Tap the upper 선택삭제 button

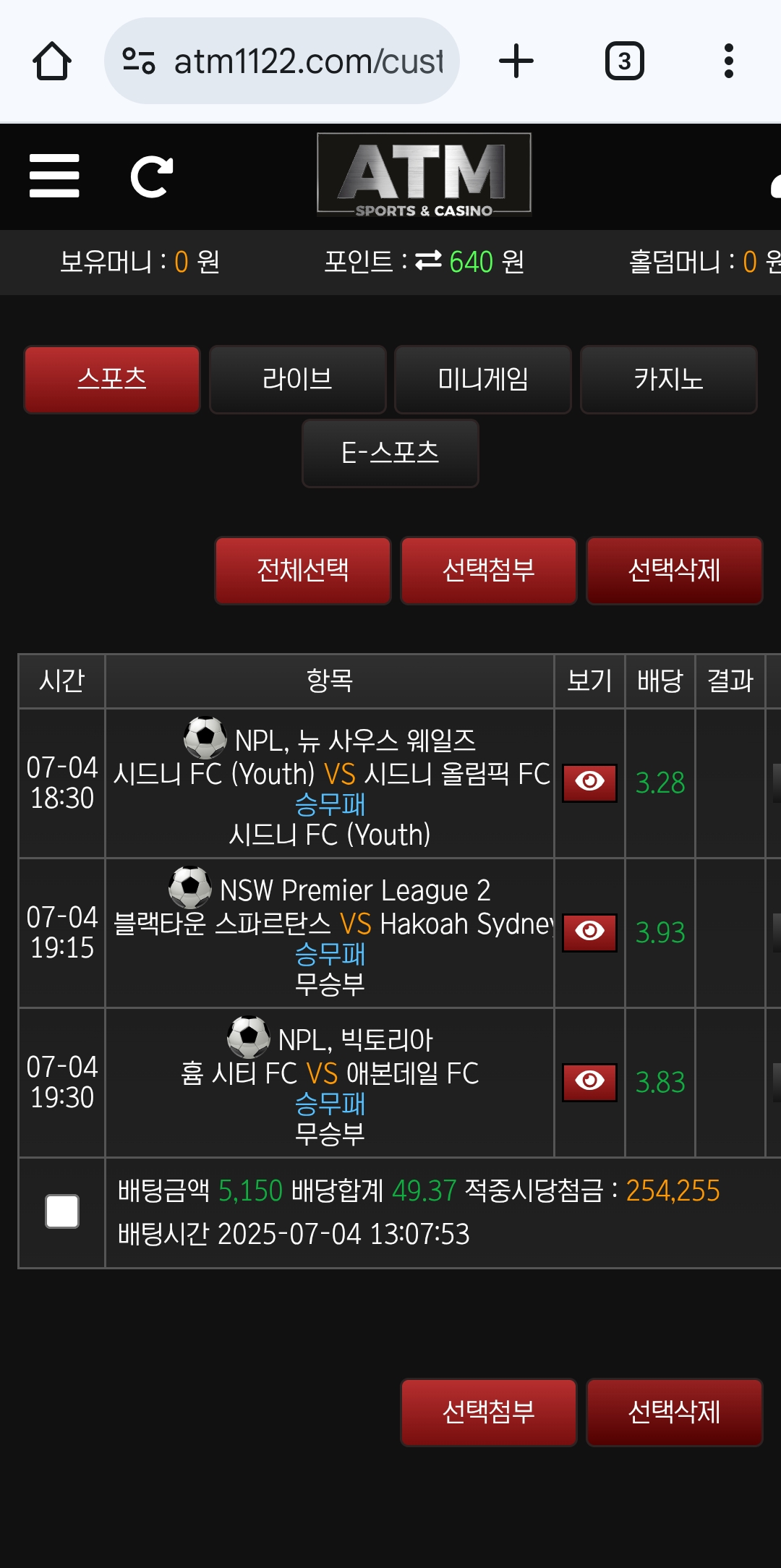675,571
